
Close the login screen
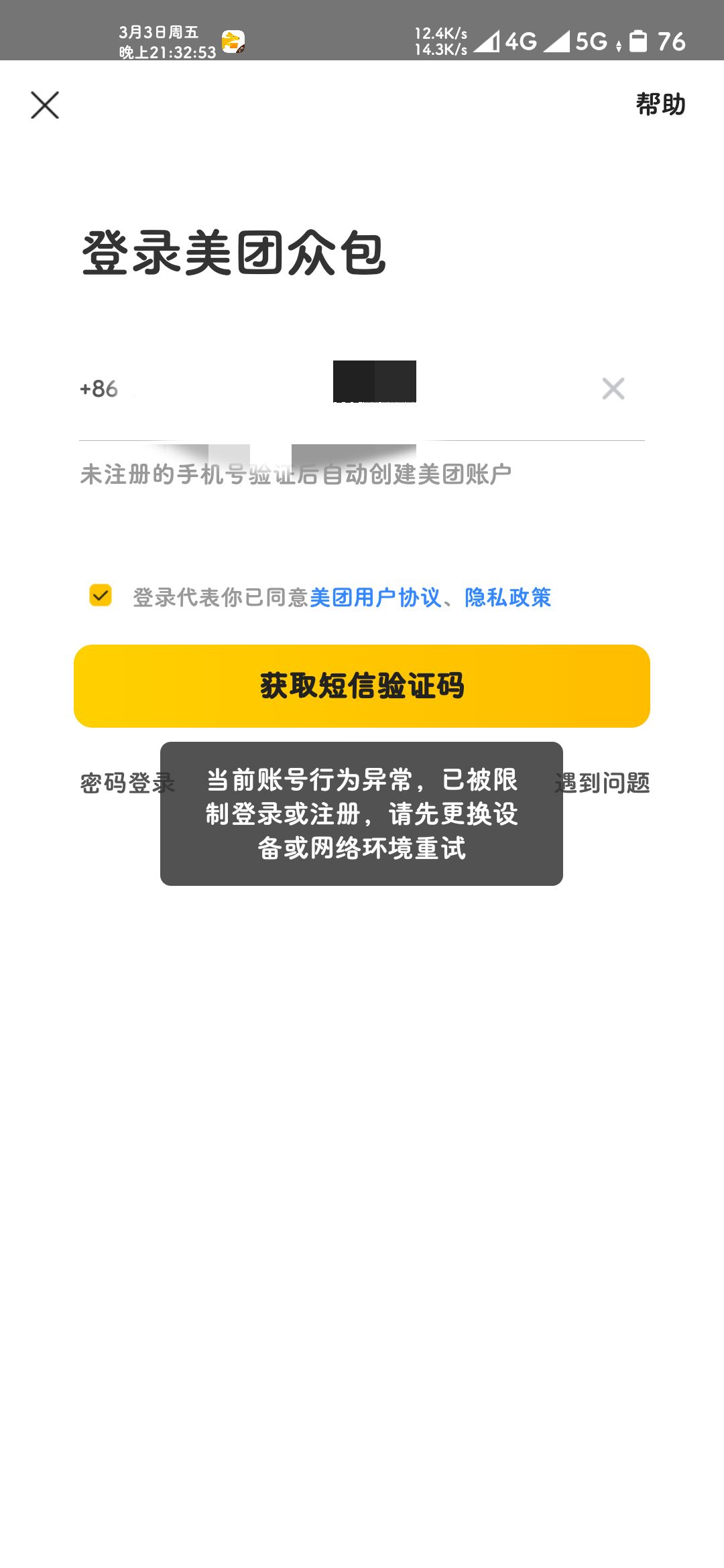pyautogui.click(x=45, y=105)
